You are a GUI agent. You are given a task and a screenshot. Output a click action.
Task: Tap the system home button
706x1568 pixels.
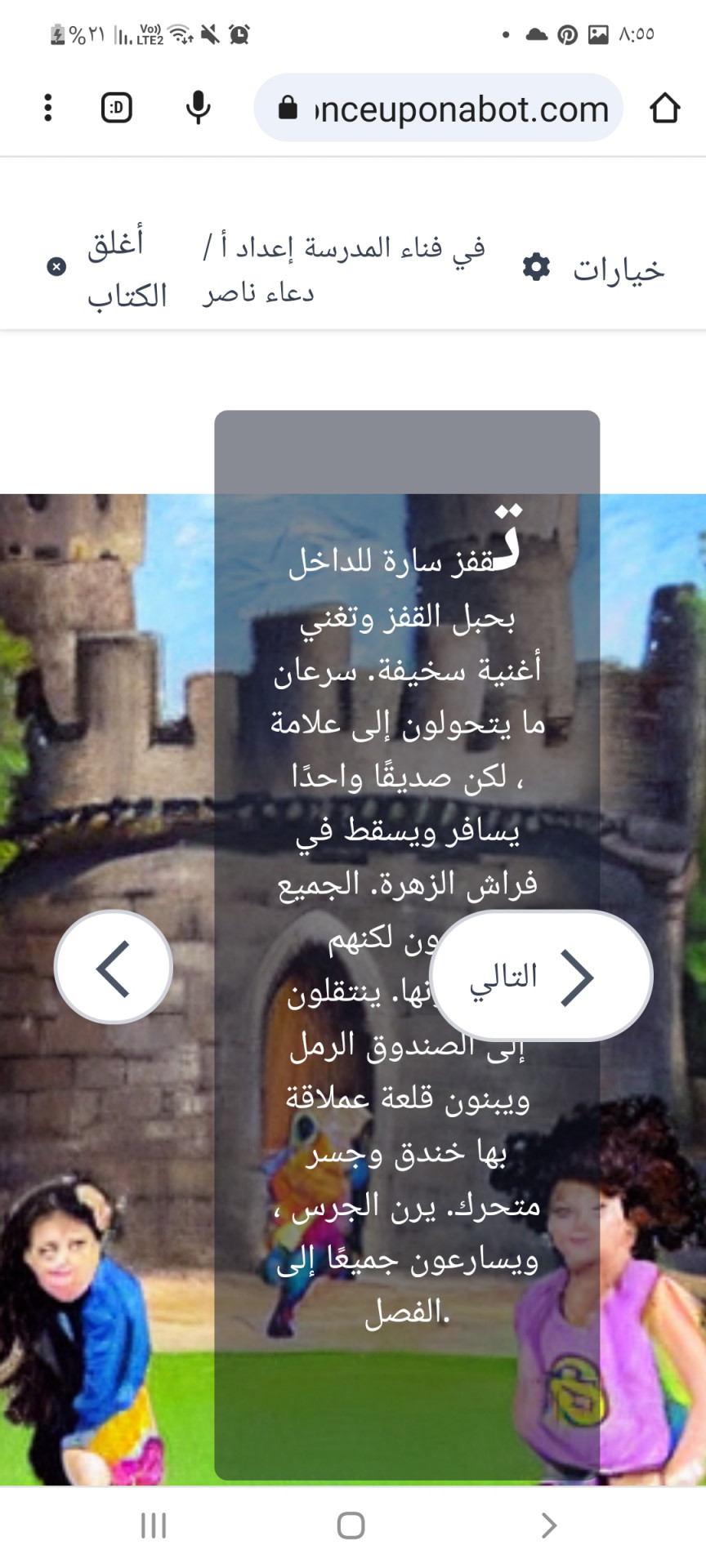click(x=351, y=1525)
